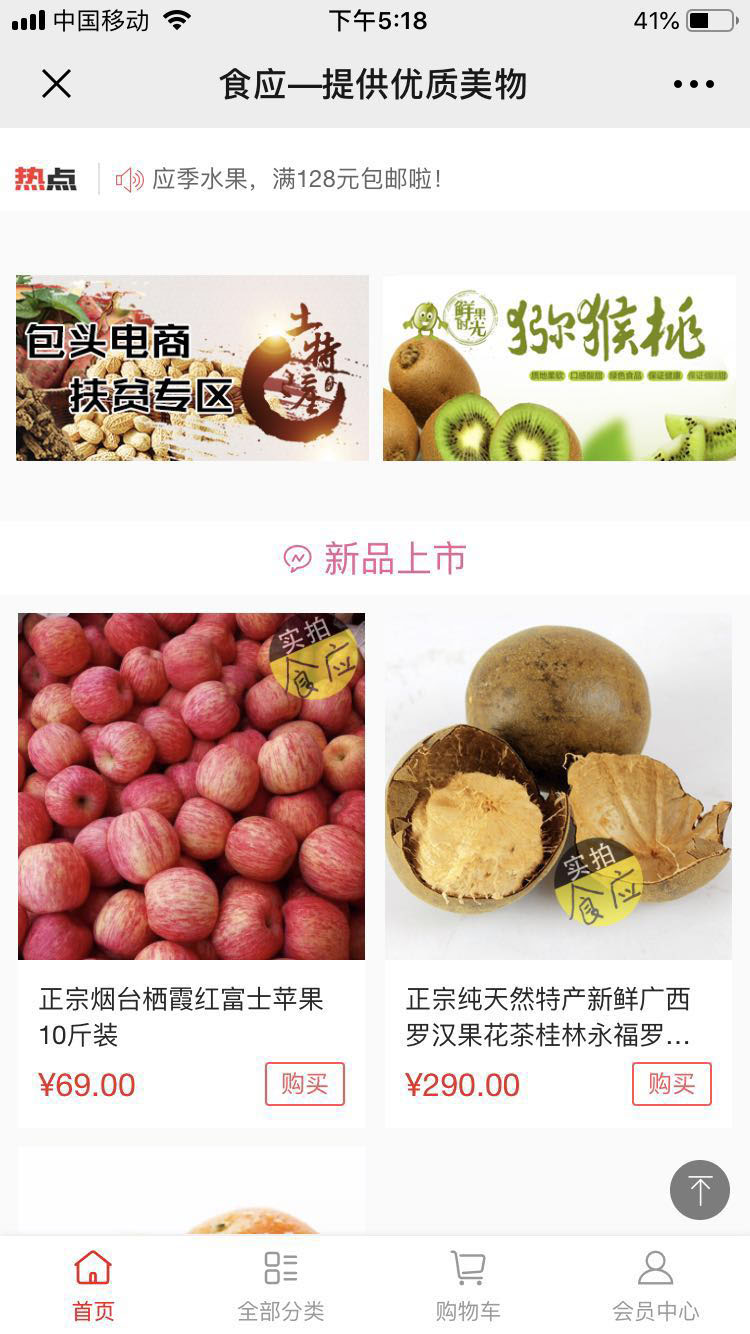The height and width of the screenshot is (1334, 750).
Task: Go to the 首页 tab
Action: tap(93, 1285)
